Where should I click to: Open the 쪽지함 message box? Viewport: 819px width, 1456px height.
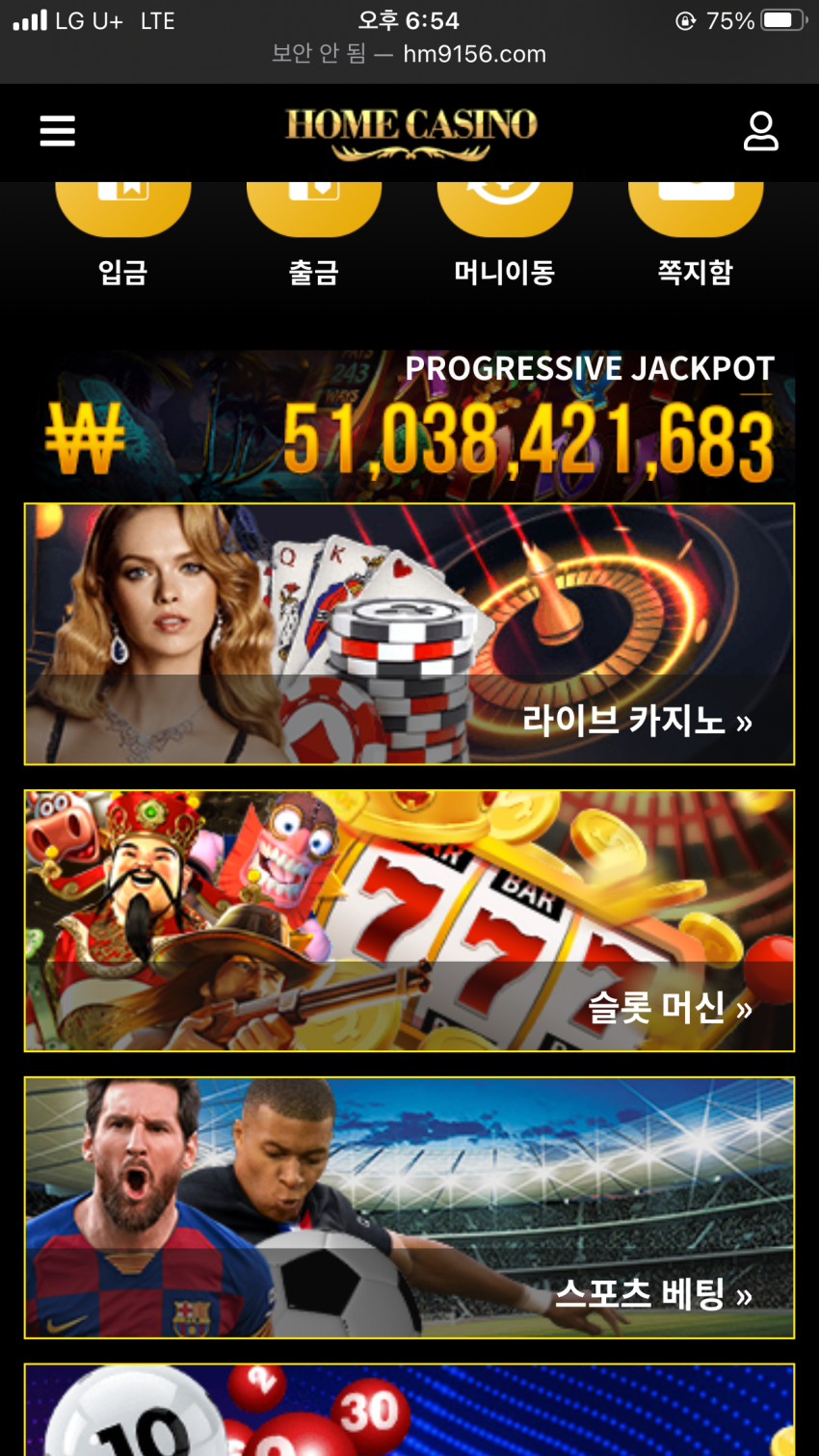point(695,231)
